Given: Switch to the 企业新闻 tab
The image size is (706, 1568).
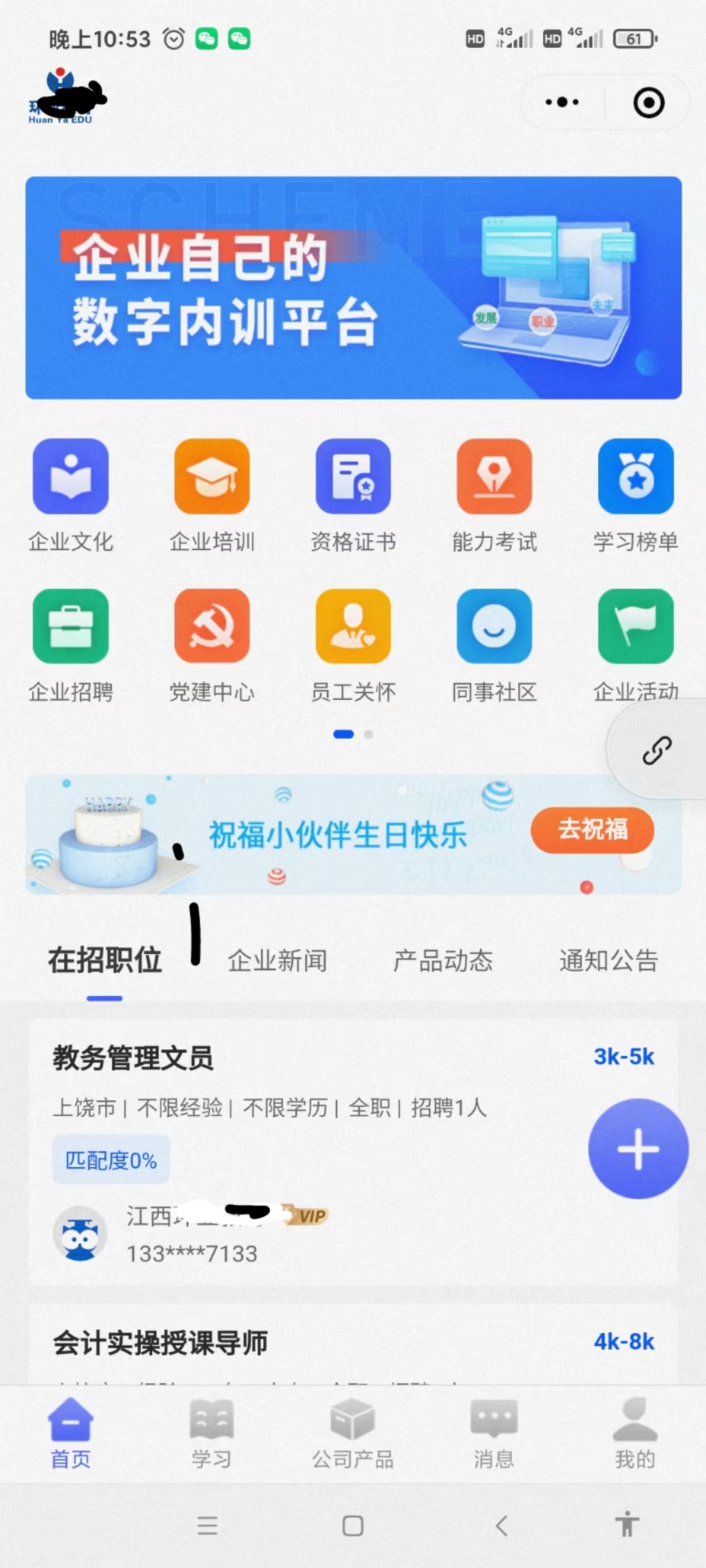Looking at the screenshot, I should [x=277, y=960].
